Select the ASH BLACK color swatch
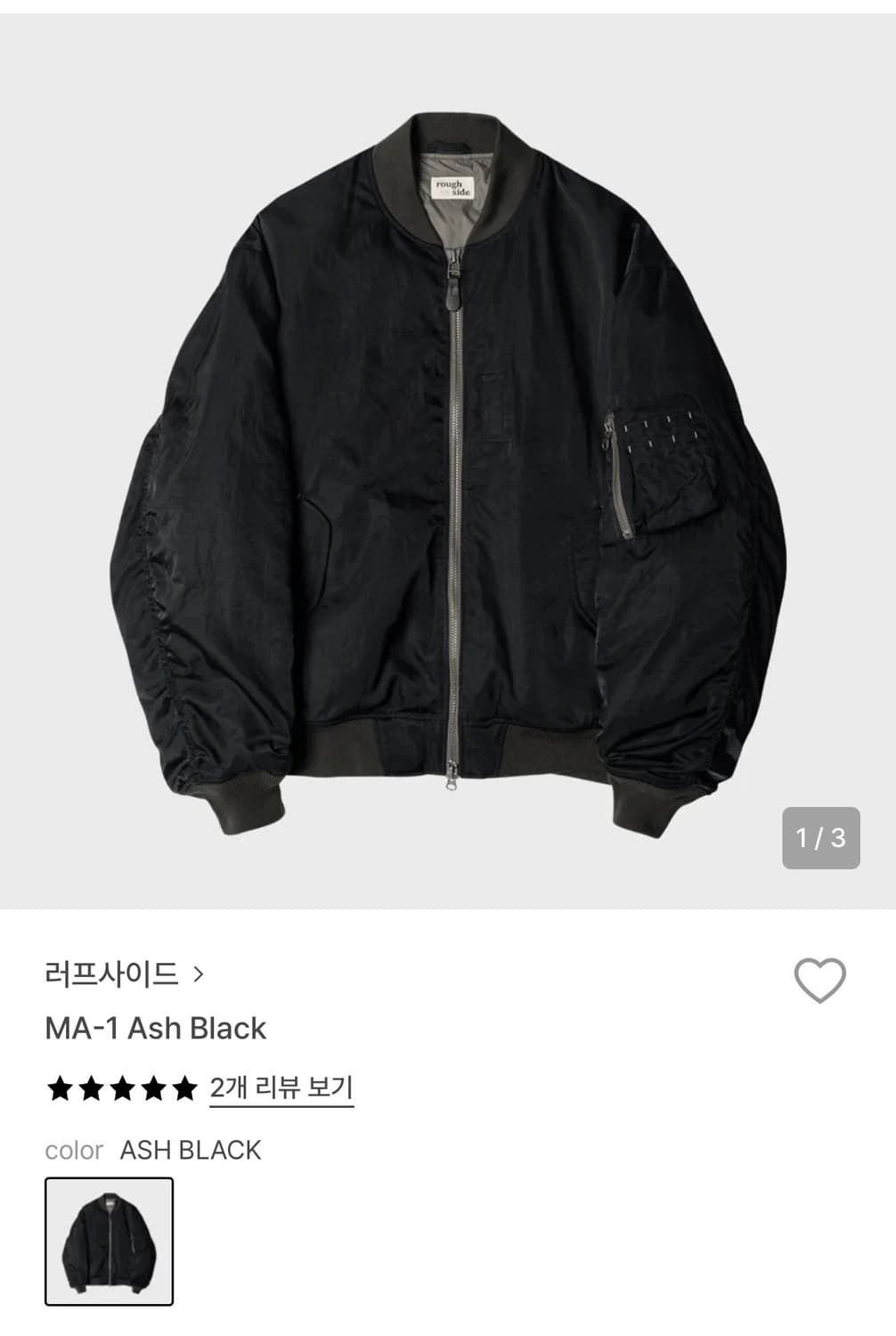Viewport: 896px width, 1336px height. (108, 1241)
